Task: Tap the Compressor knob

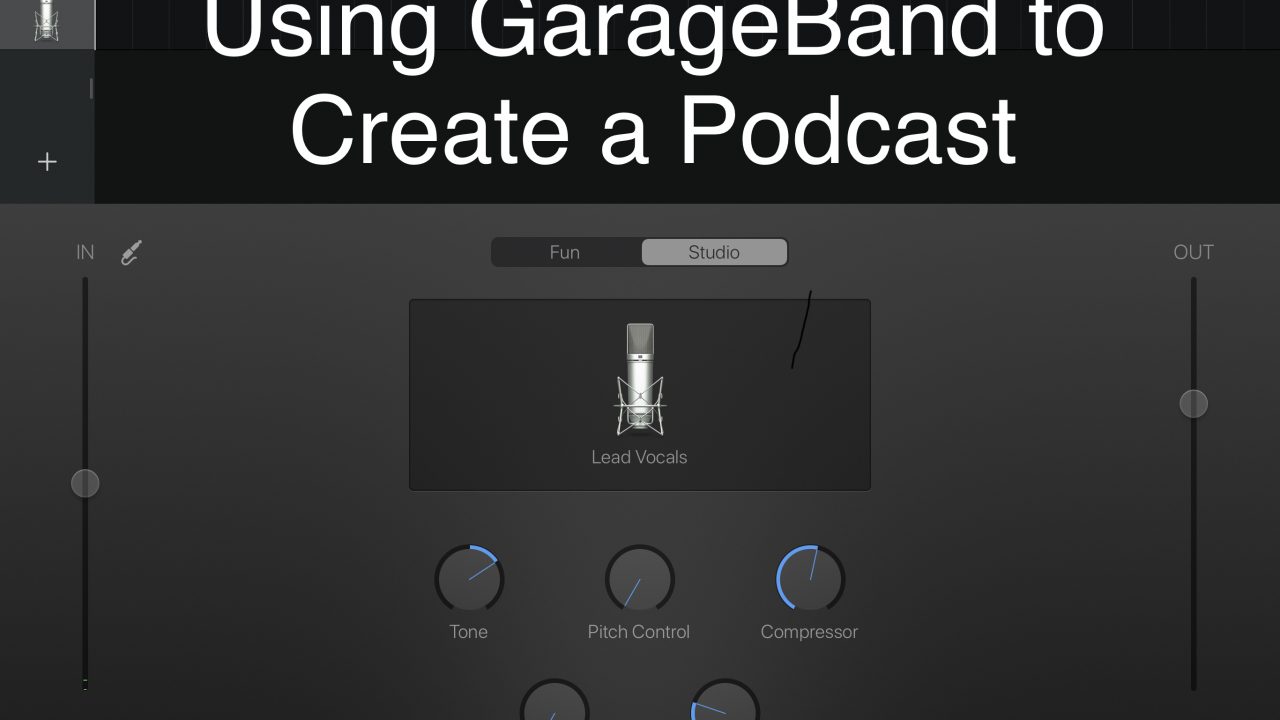Action: (810, 579)
